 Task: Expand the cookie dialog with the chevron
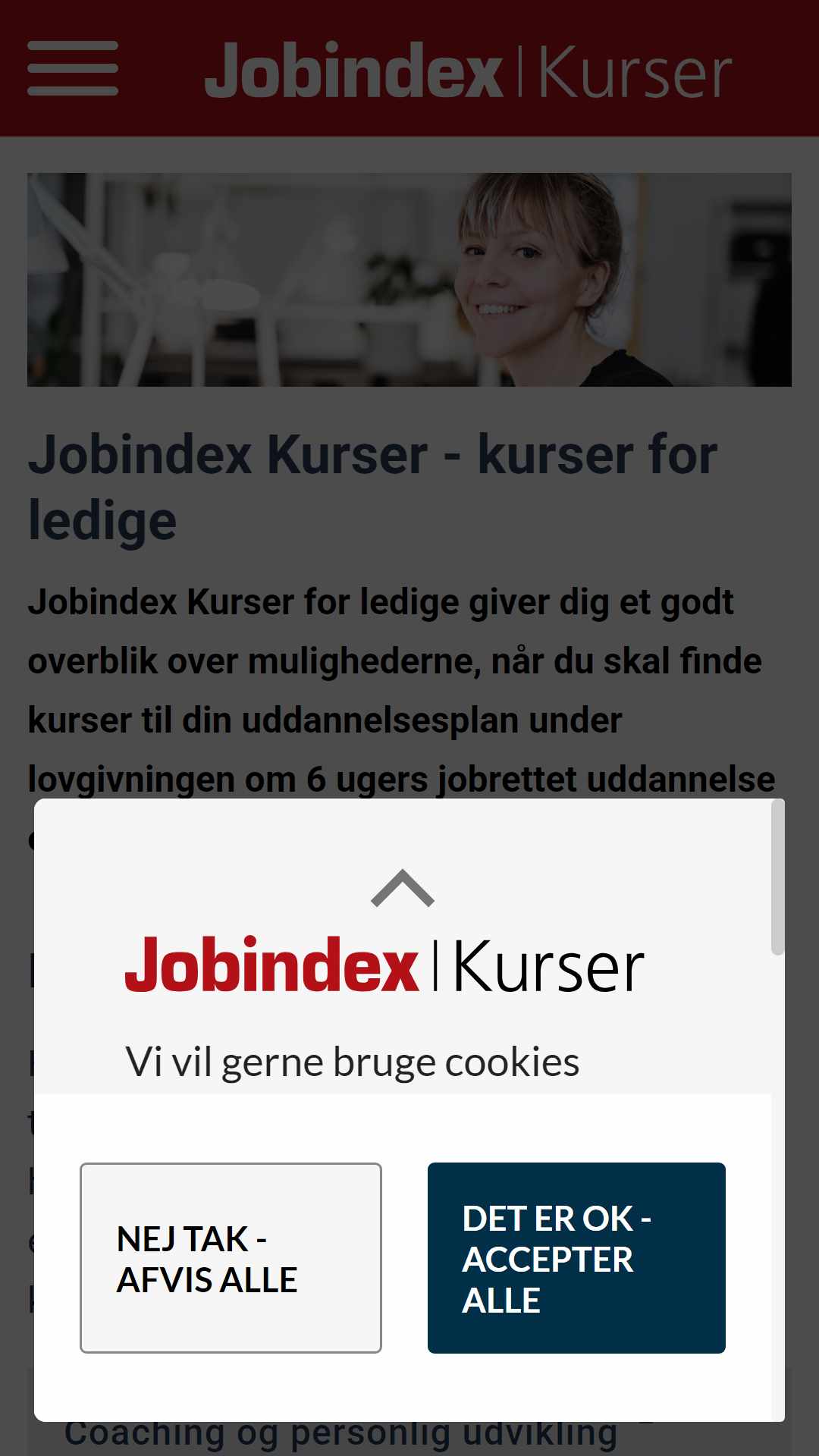click(402, 889)
